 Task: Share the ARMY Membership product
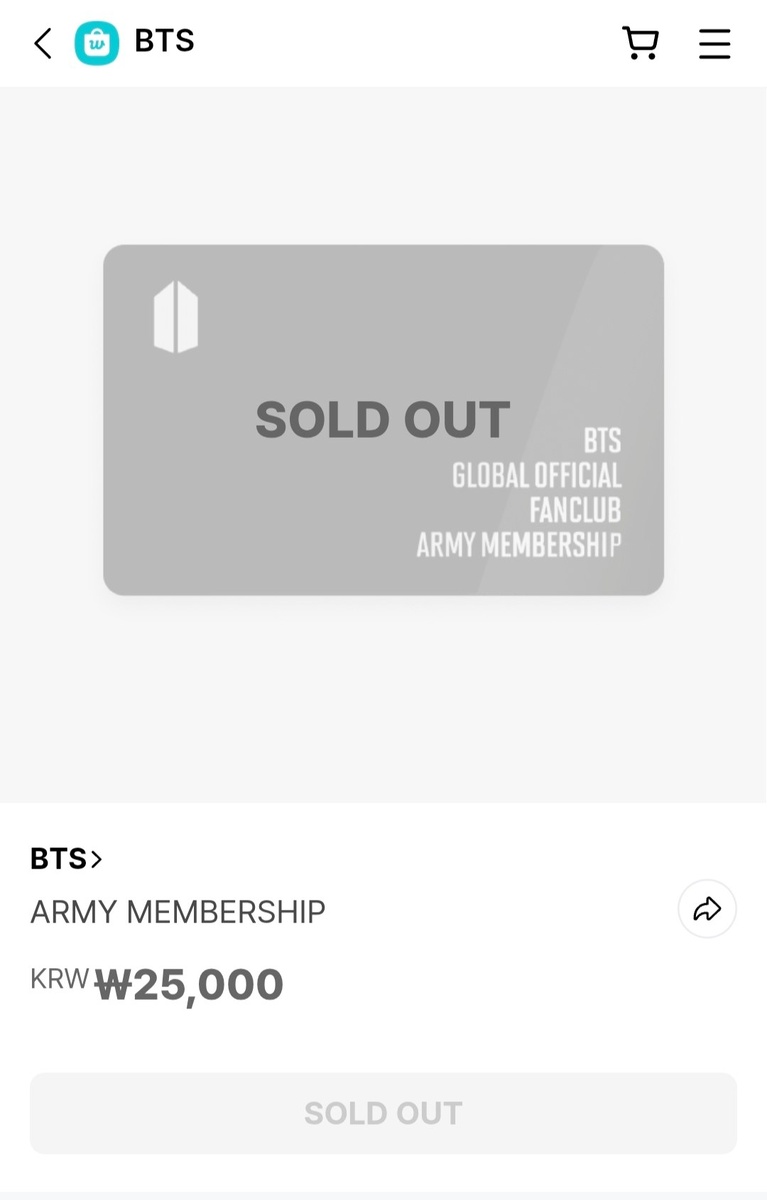pos(707,909)
